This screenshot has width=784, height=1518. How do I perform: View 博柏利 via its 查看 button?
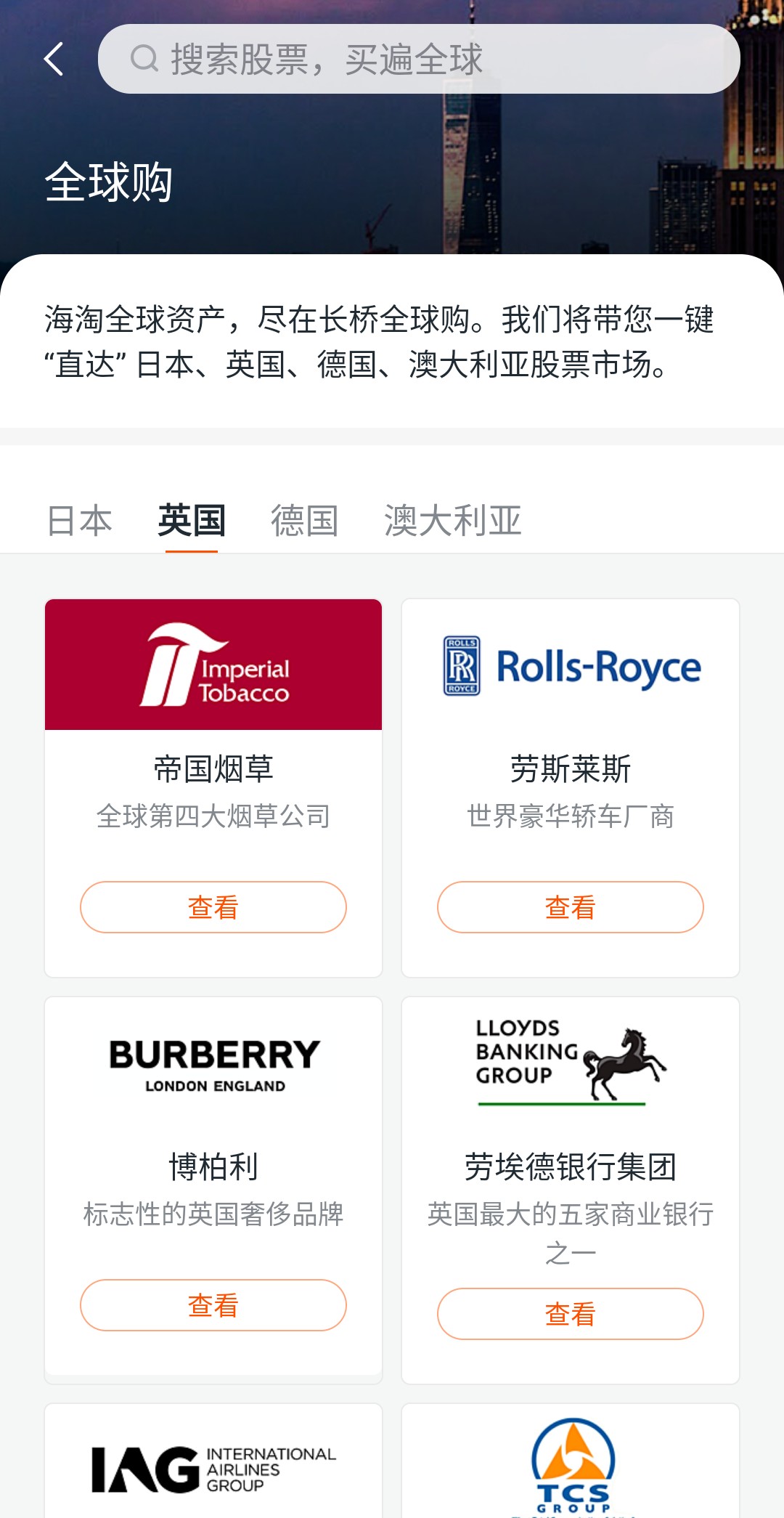coord(213,1305)
